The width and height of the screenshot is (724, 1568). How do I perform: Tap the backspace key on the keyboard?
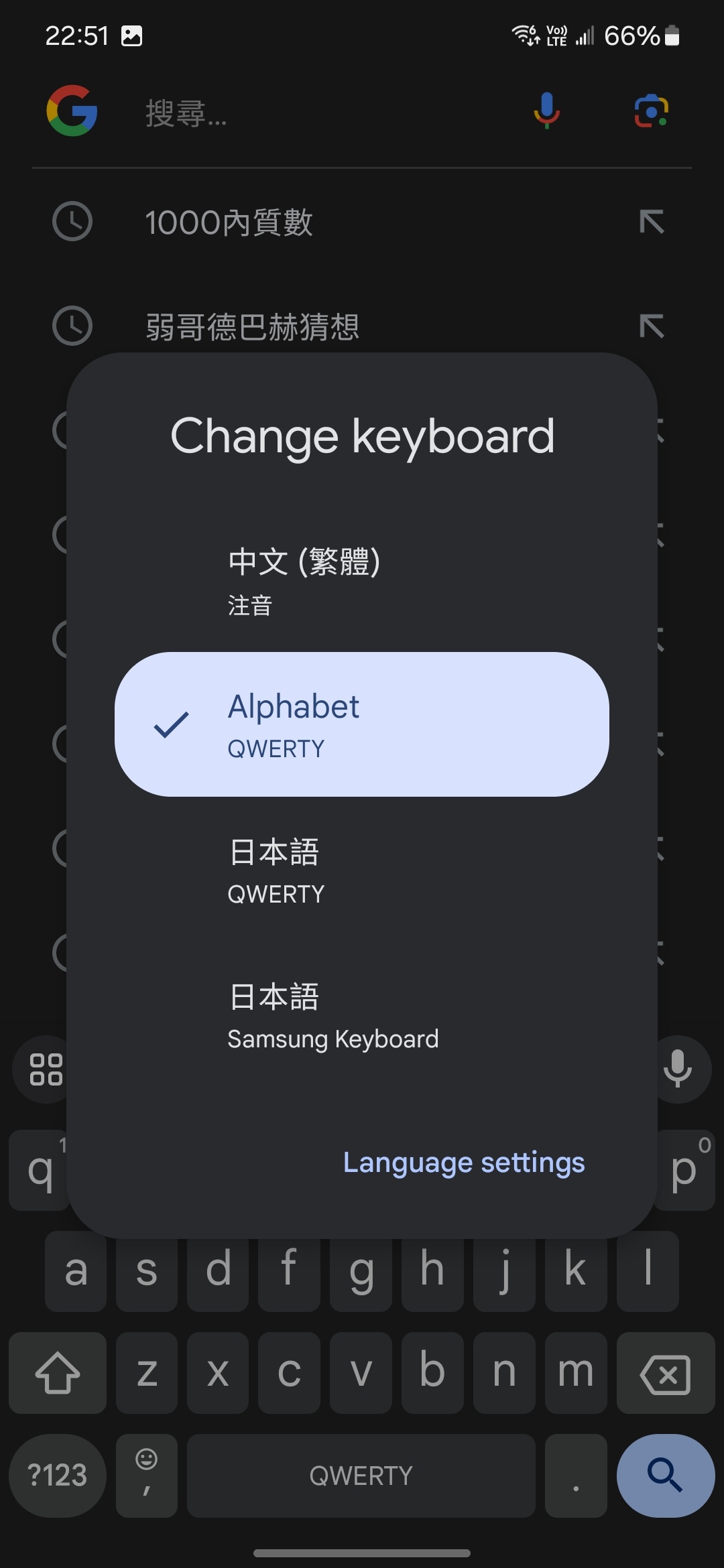click(665, 1374)
